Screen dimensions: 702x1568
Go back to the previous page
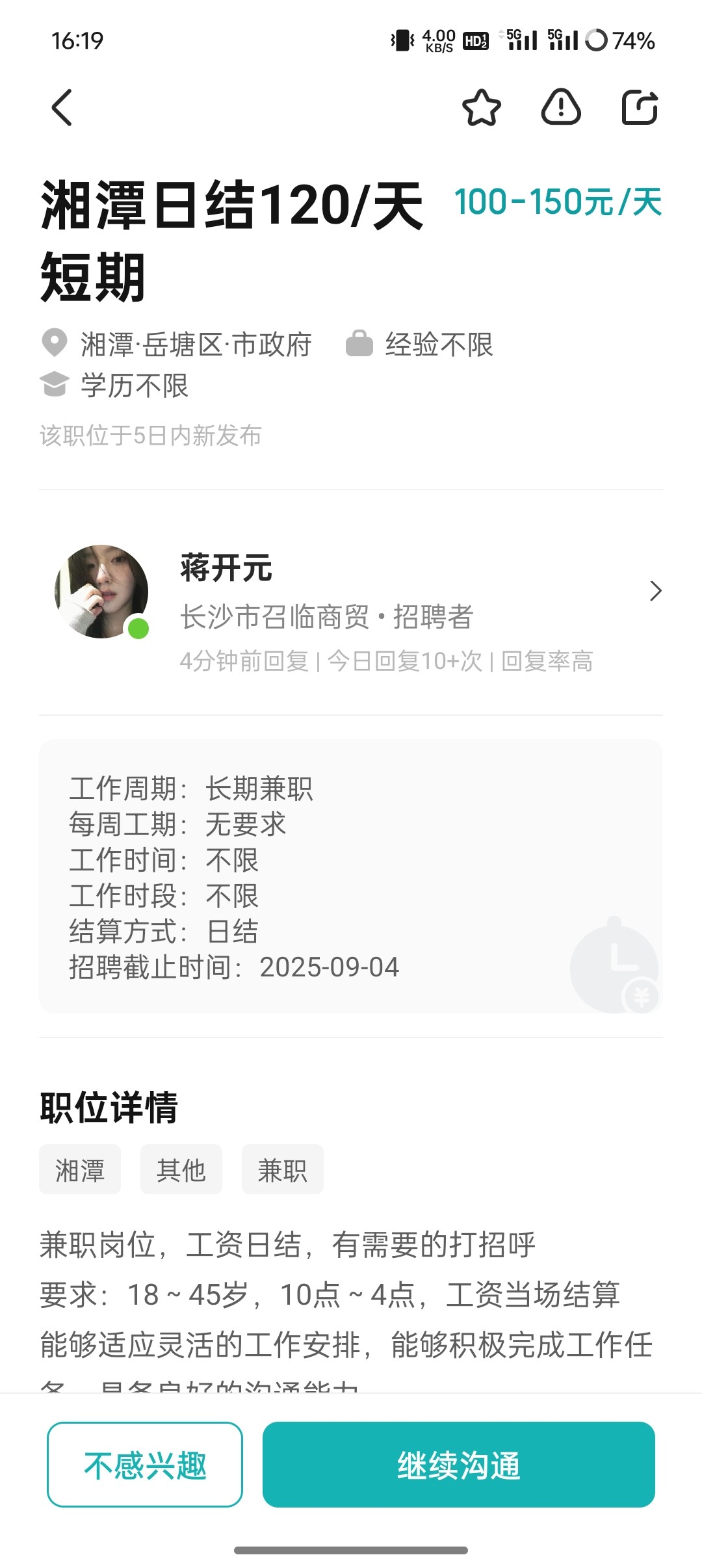(x=62, y=107)
